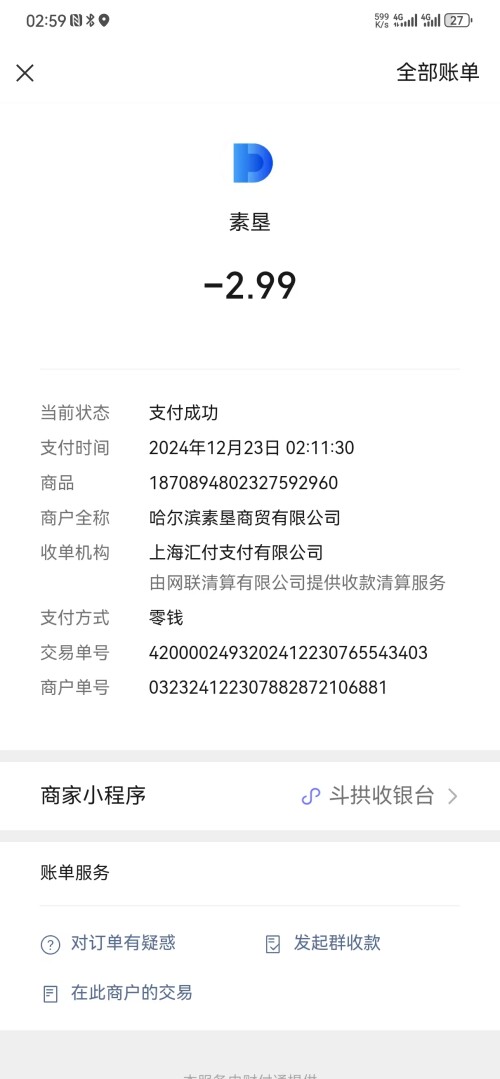Start a group collection via 发起群收款

coord(323,943)
